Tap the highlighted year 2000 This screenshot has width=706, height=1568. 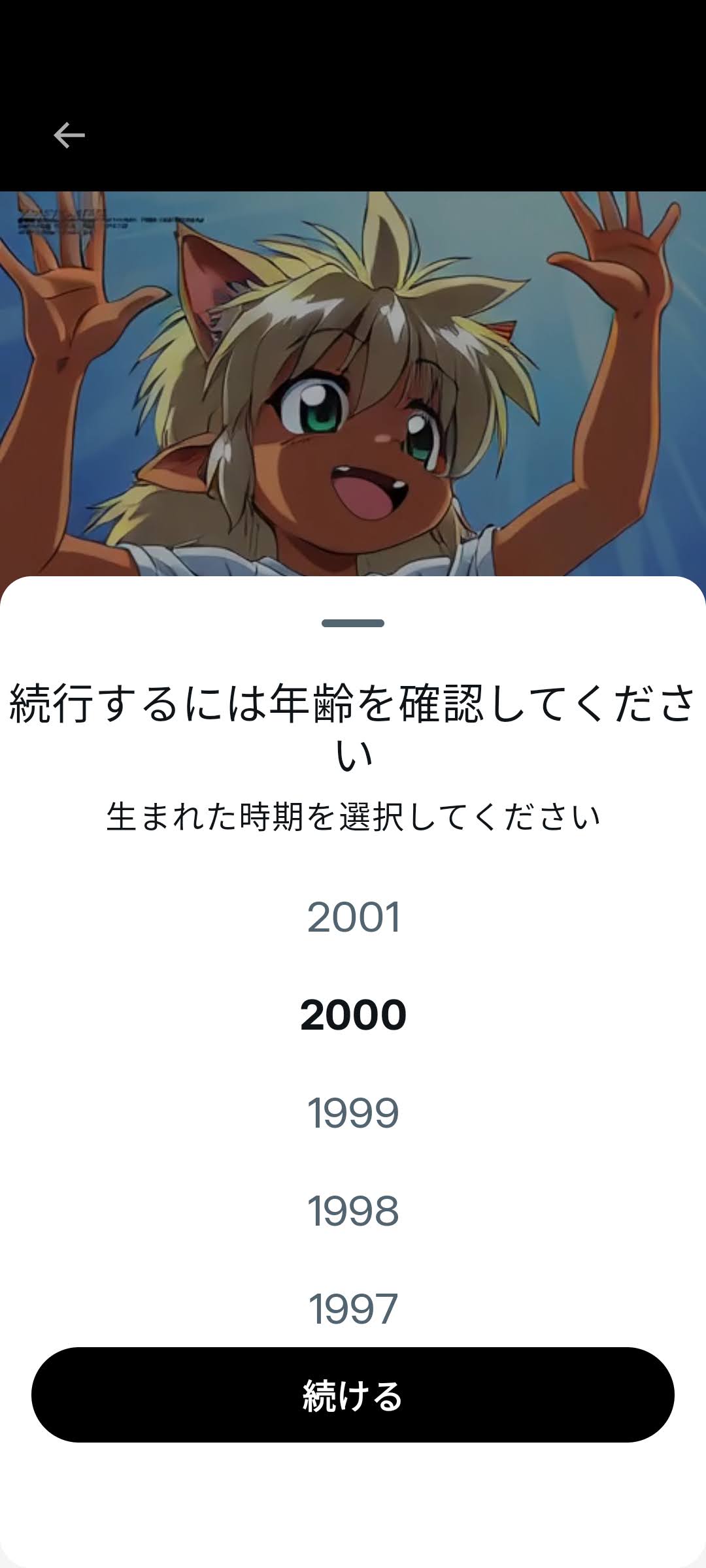coord(353,1015)
